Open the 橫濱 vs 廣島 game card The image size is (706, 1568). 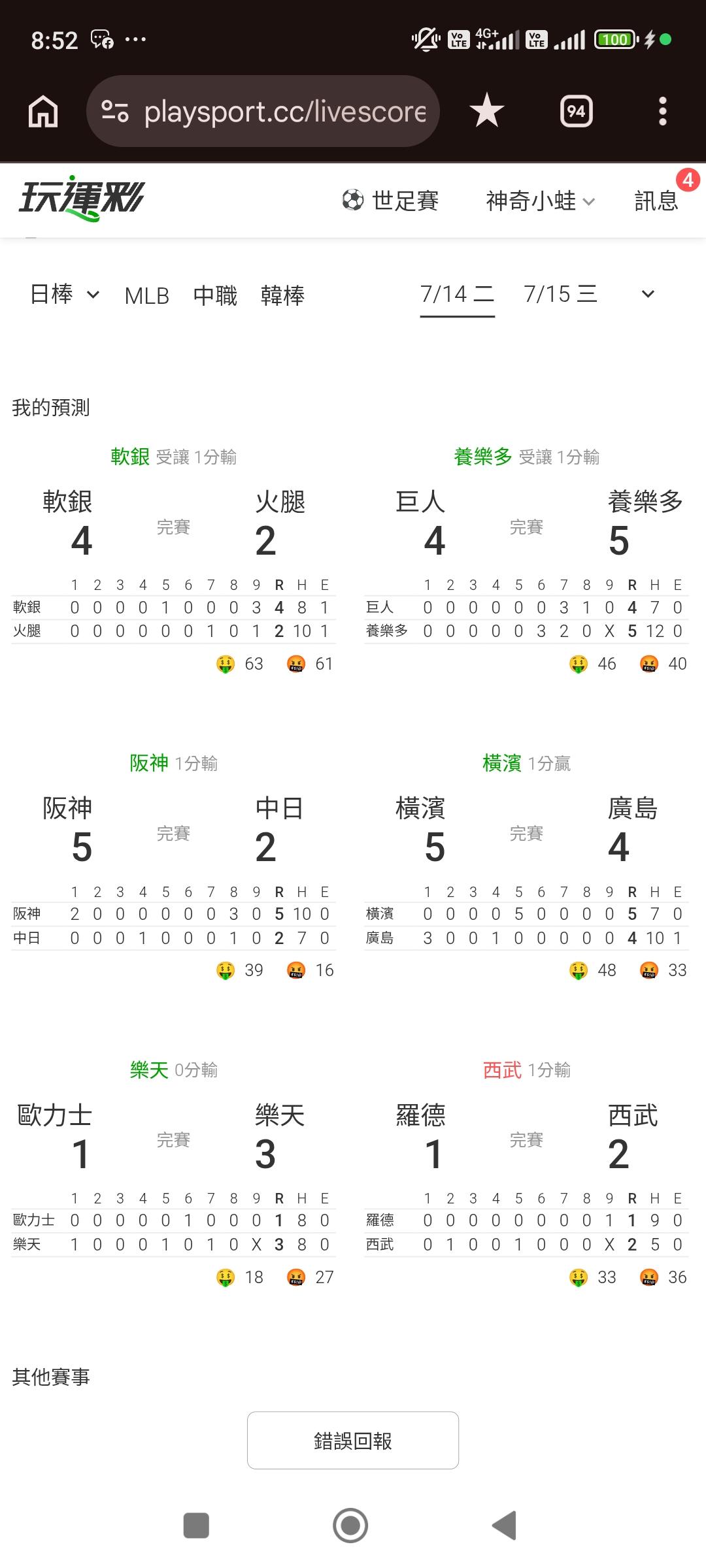(x=527, y=866)
